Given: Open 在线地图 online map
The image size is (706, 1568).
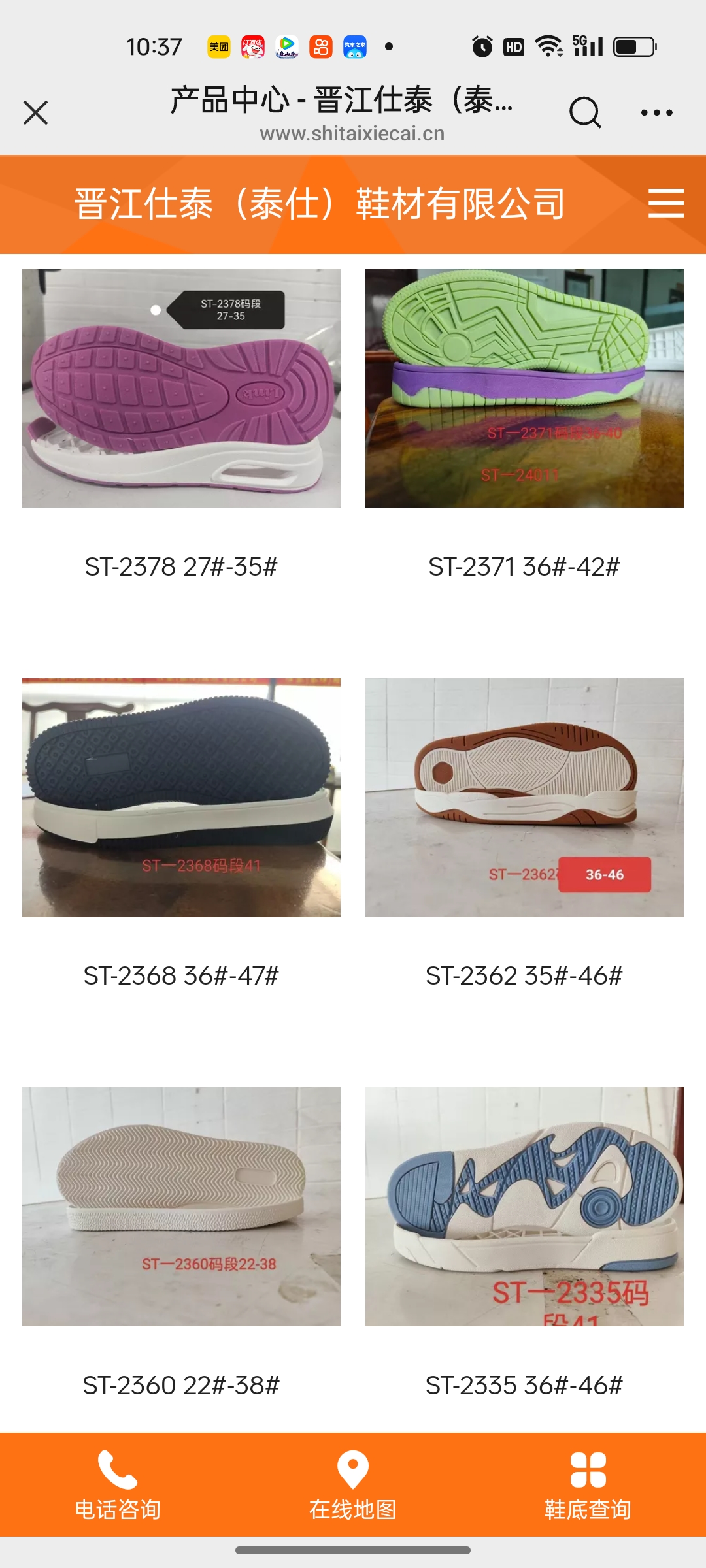Looking at the screenshot, I should [353, 1484].
